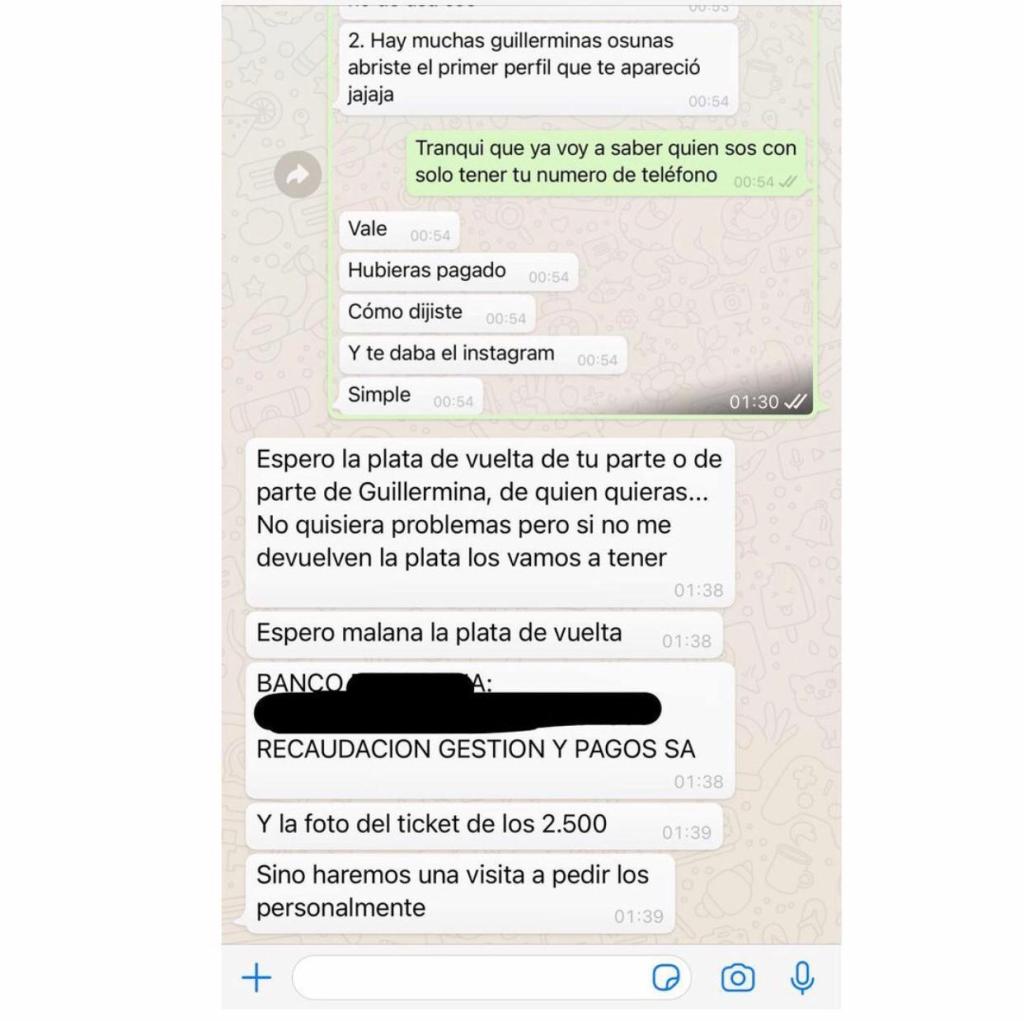The width and height of the screenshot is (1024, 1021).
Task: Forward the shared screenshot image
Action: click(298, 176)
